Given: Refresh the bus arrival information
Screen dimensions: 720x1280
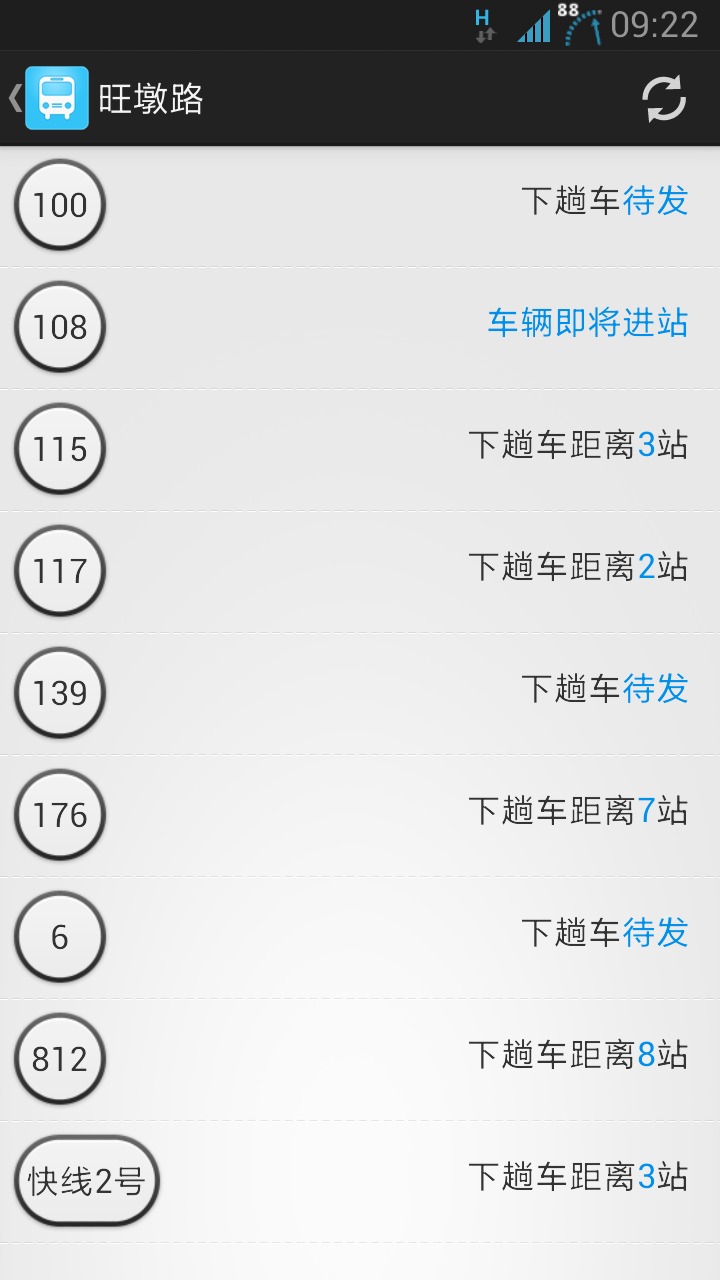Looking at the screenshot, I should pos(664,98).
